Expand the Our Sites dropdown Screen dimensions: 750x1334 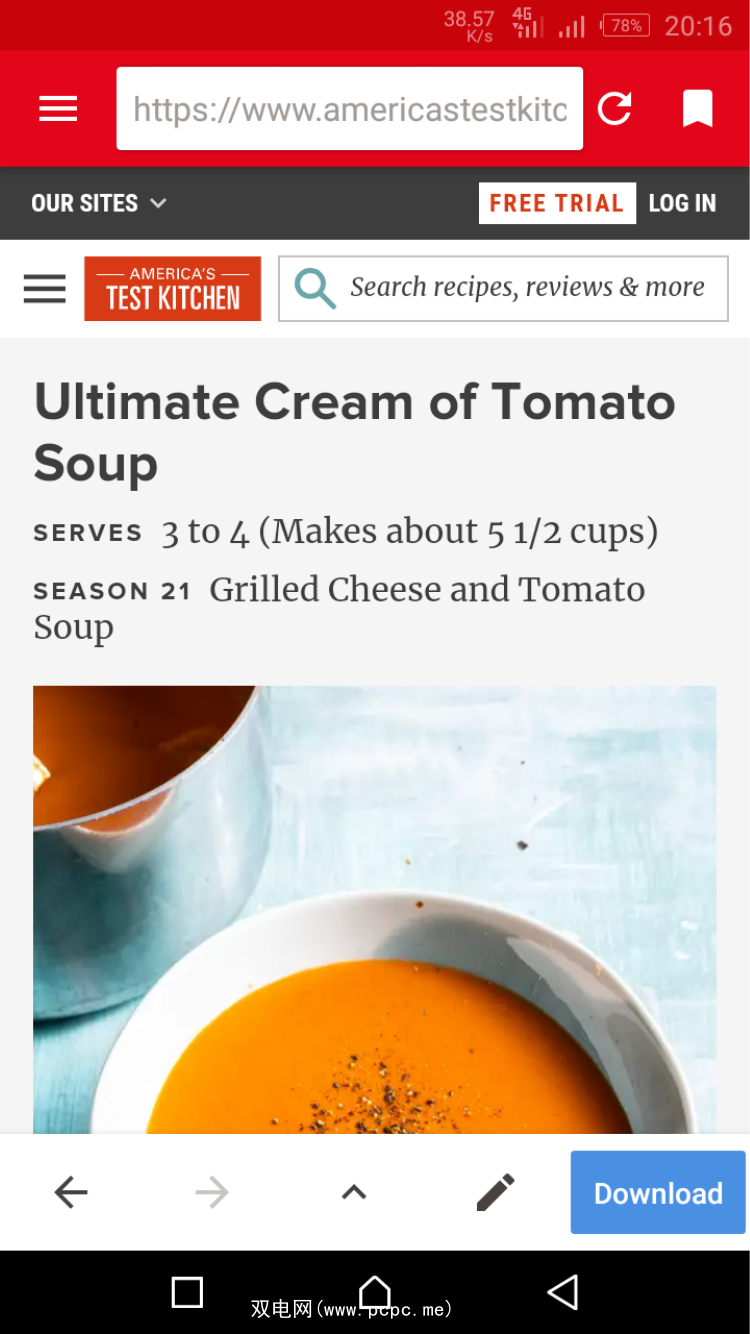tap(98, 203)
